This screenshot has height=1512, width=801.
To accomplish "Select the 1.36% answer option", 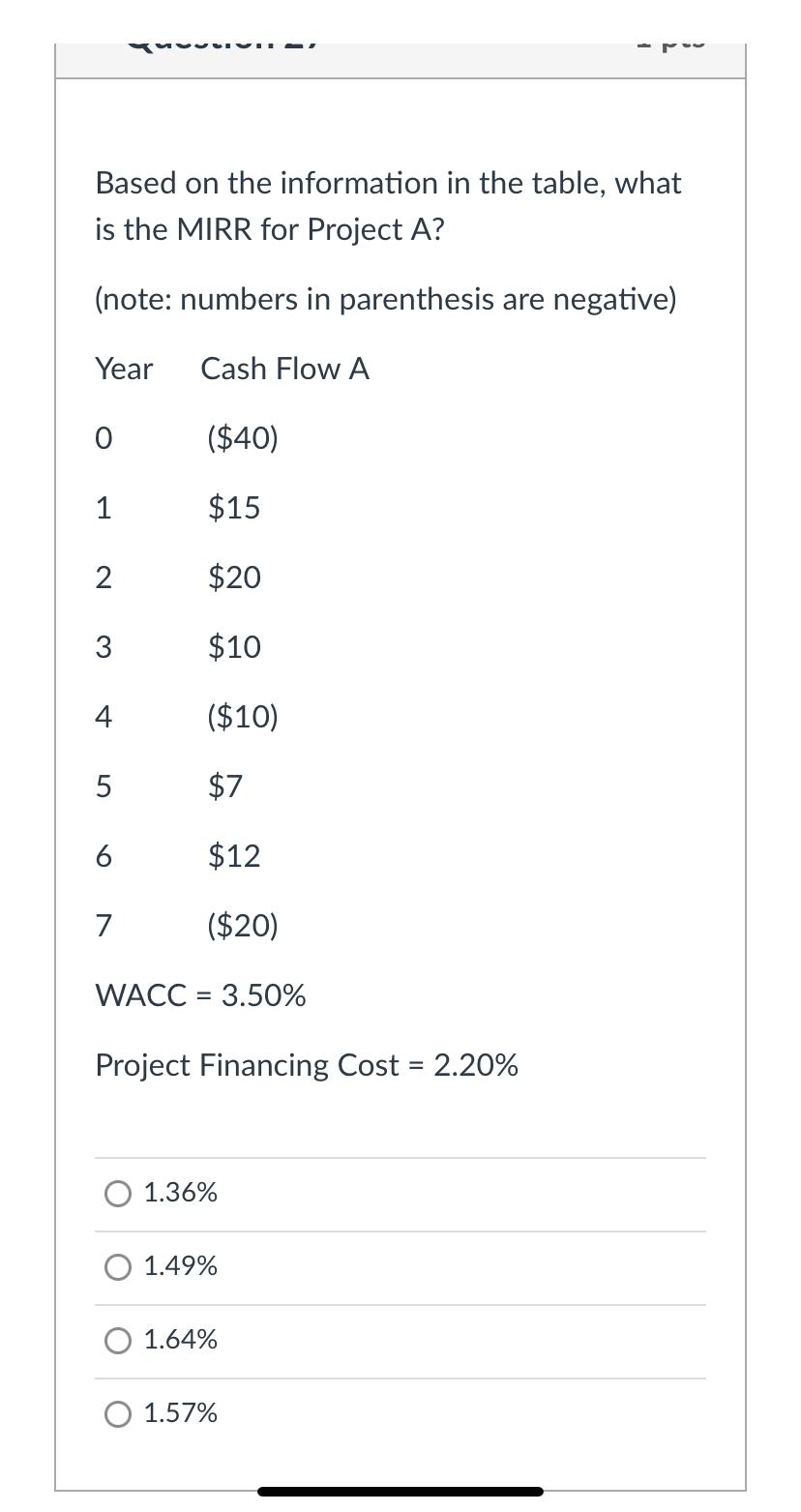I will (x=118, y=1194).
